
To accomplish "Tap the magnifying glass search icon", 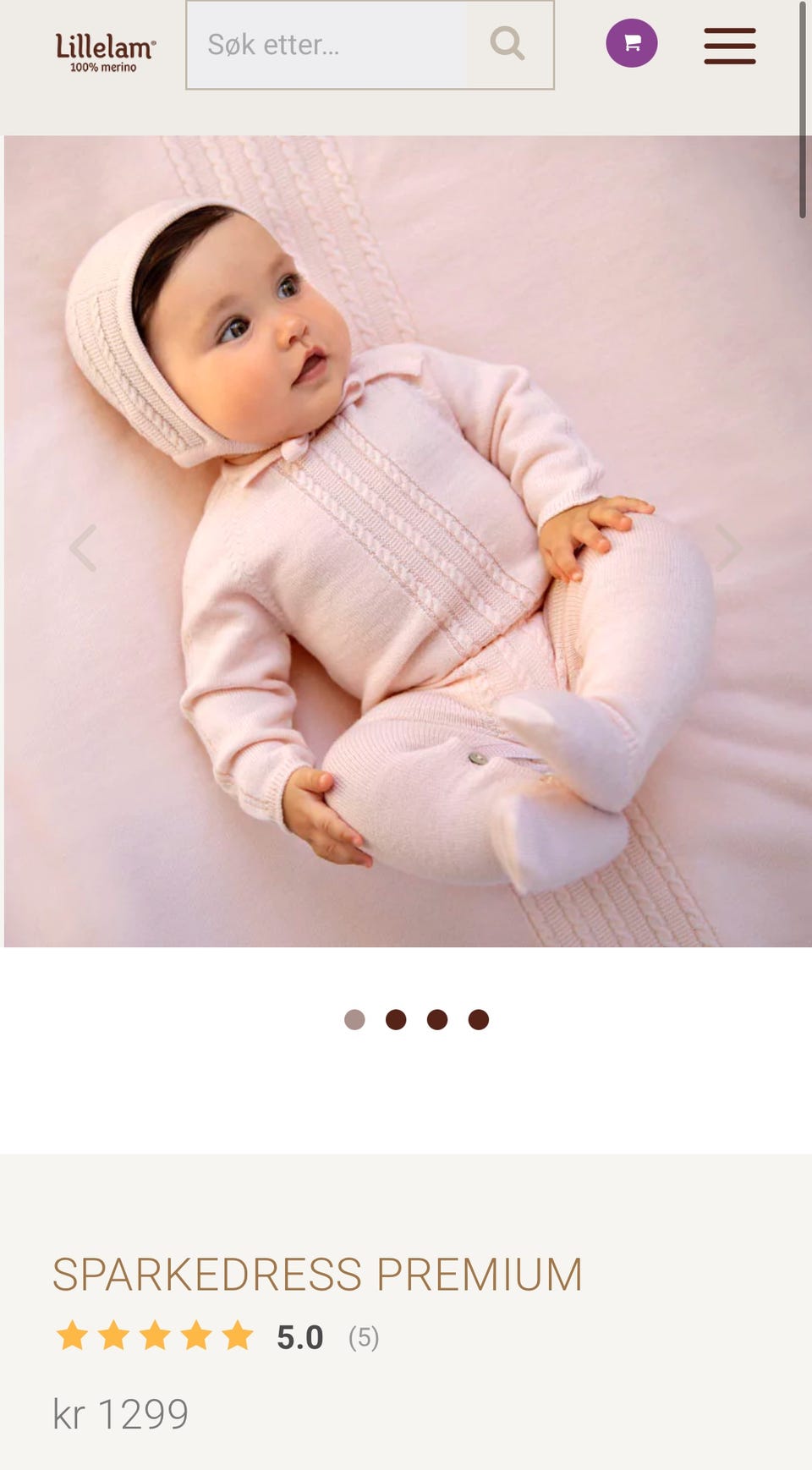I will 507,44.
